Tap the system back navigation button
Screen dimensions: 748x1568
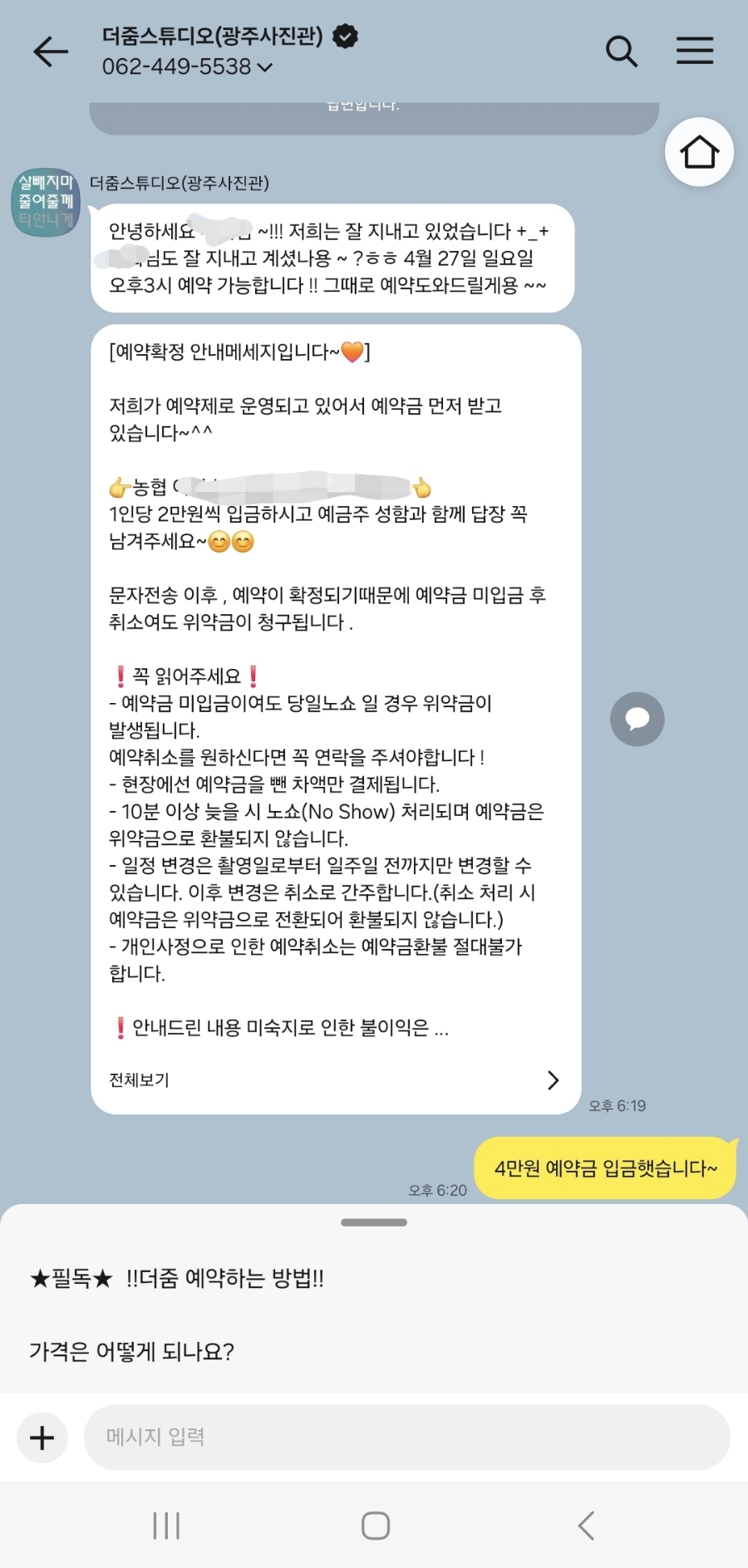click(585, 1526)
